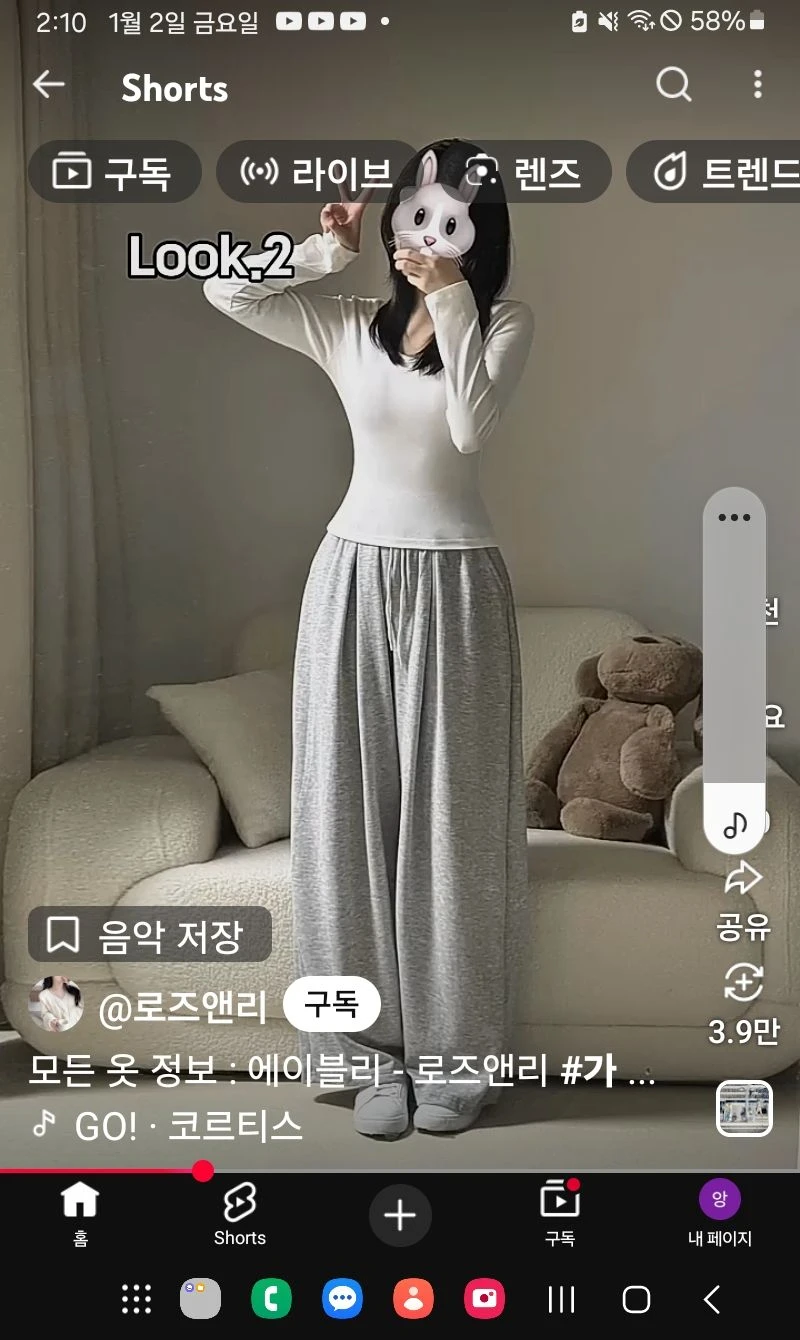The height and width of the screenshot is (1340, 800).
Task: Open the 내 페이지 tab
Action: [x=719, y=1213]
